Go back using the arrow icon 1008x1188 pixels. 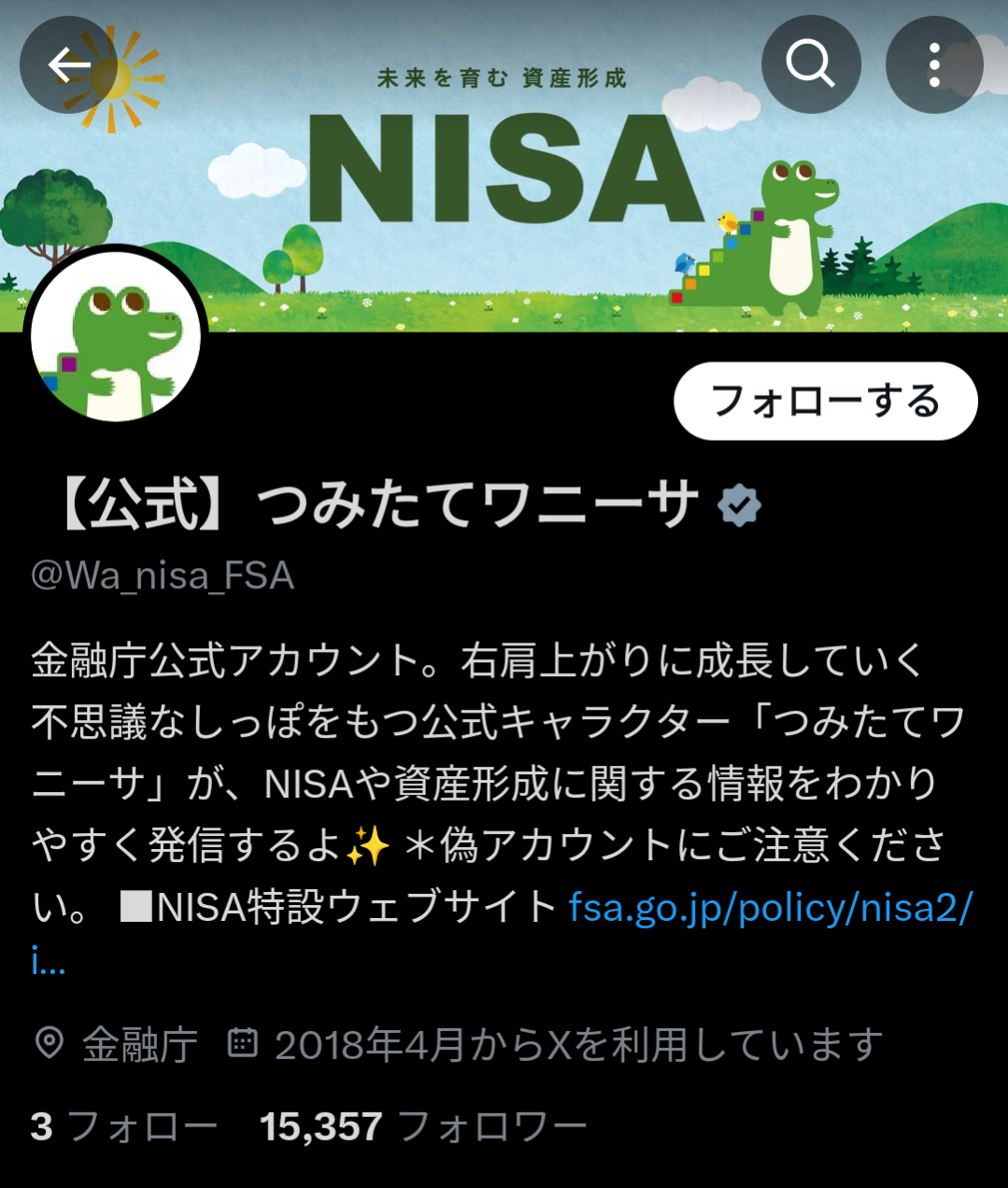pyautogui.click(x=68, y=65)
